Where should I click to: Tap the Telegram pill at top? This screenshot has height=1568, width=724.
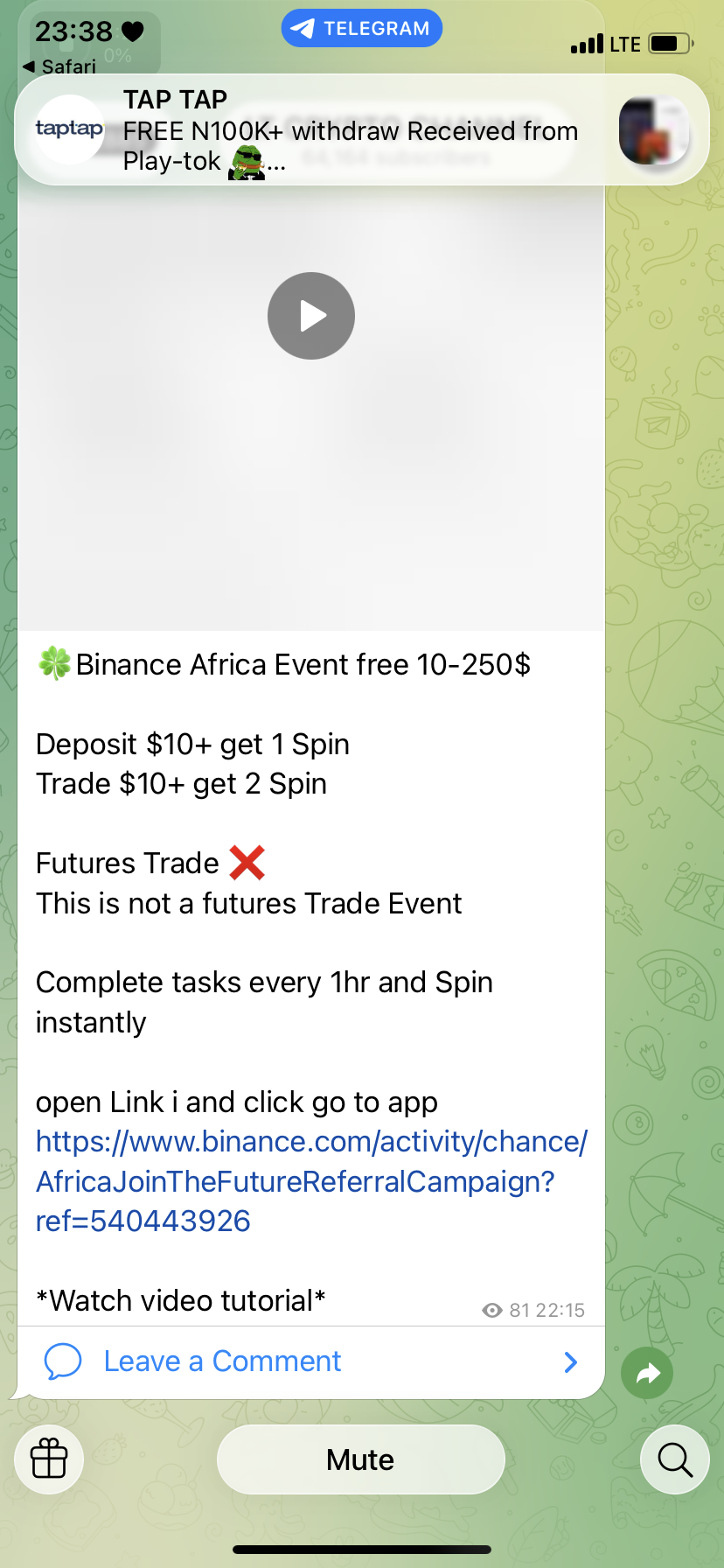click(x=361, y=29)
